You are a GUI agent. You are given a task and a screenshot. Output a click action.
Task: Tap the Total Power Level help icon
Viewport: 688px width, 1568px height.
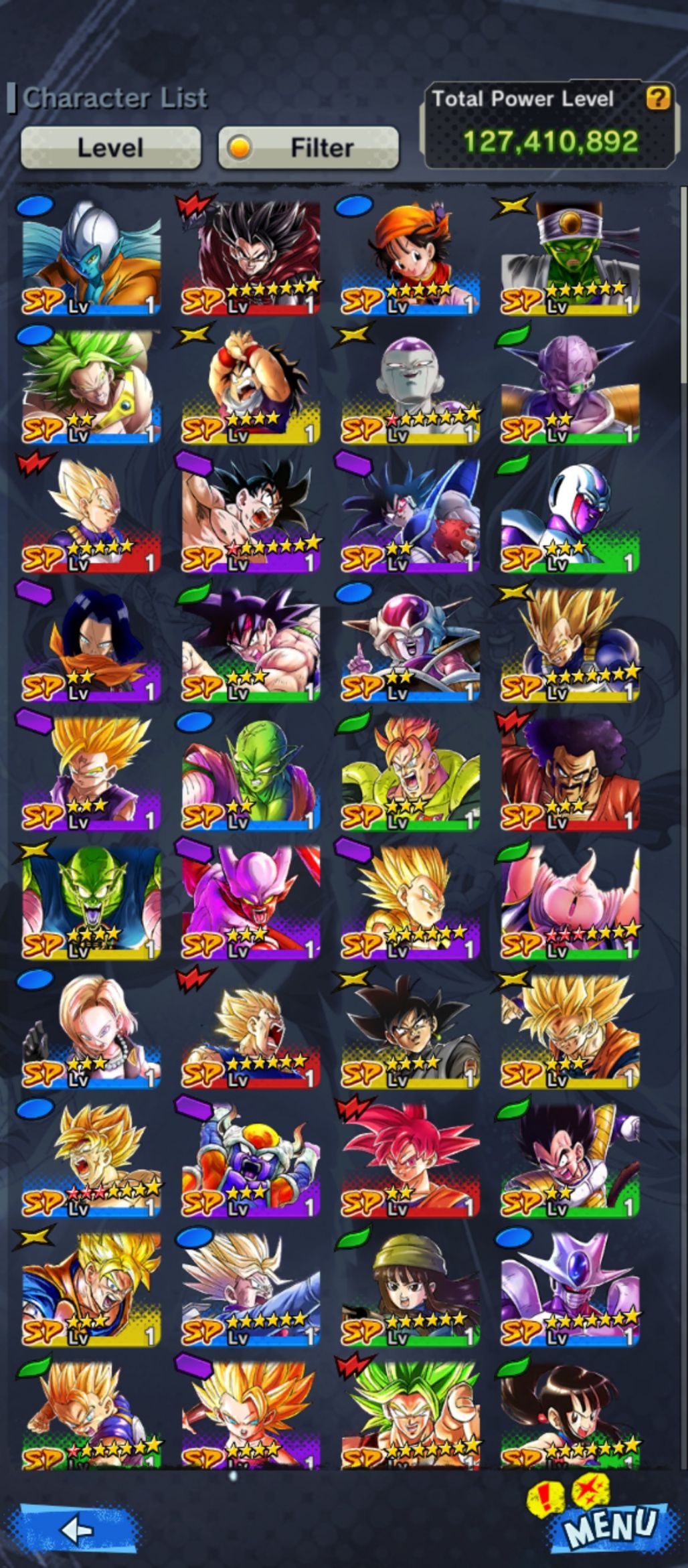(x=657, y=99)
